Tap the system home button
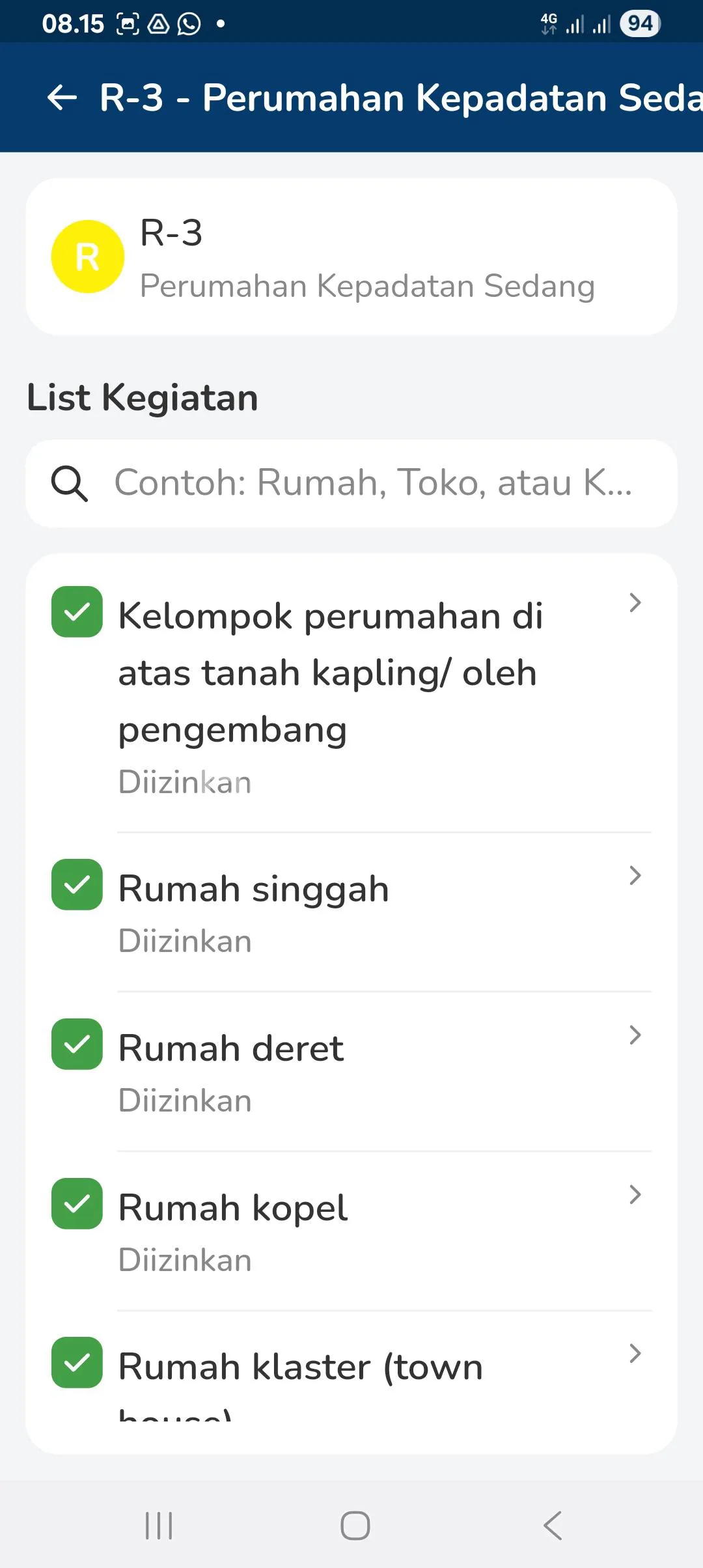703x1568 pixels. tap(355, 1525)
